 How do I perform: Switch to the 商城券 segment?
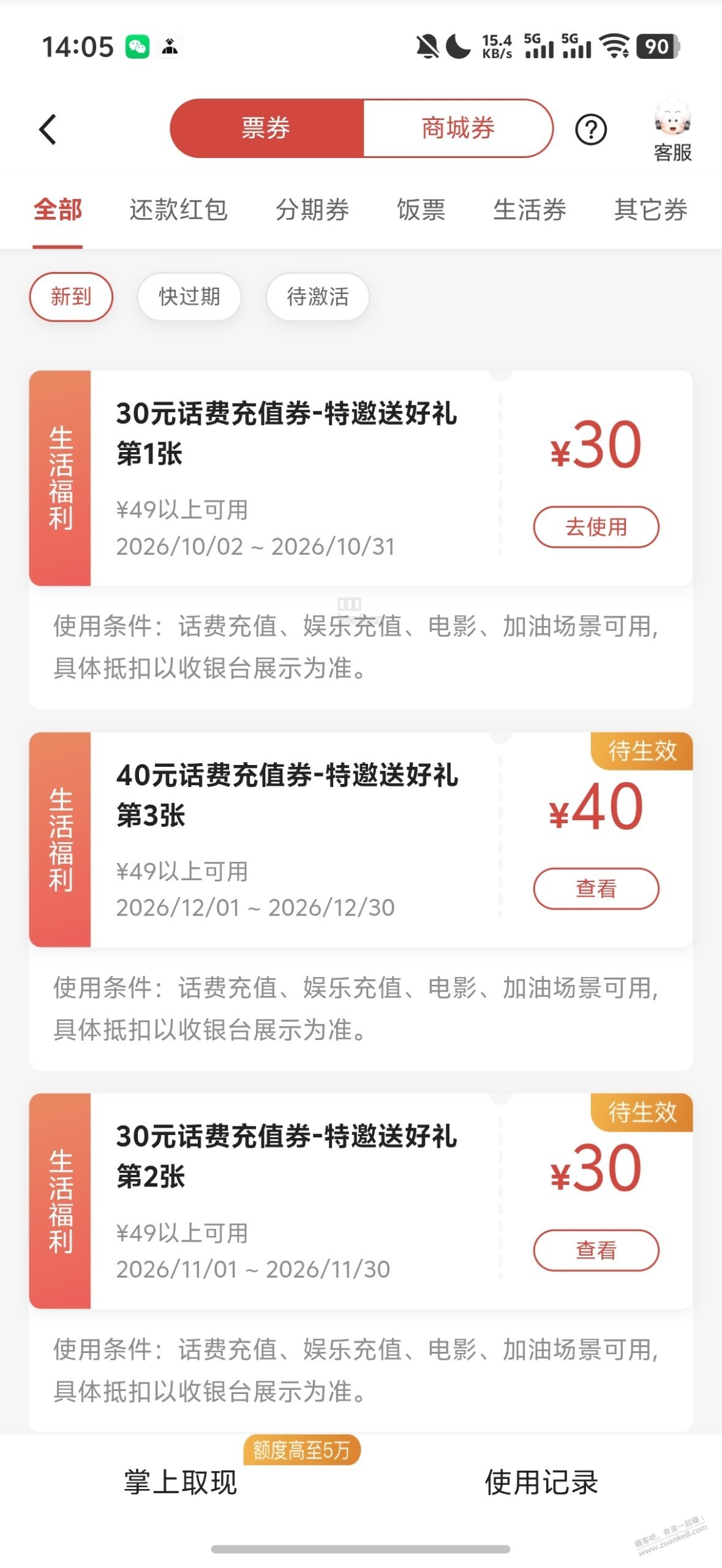[x=458, y=129]
